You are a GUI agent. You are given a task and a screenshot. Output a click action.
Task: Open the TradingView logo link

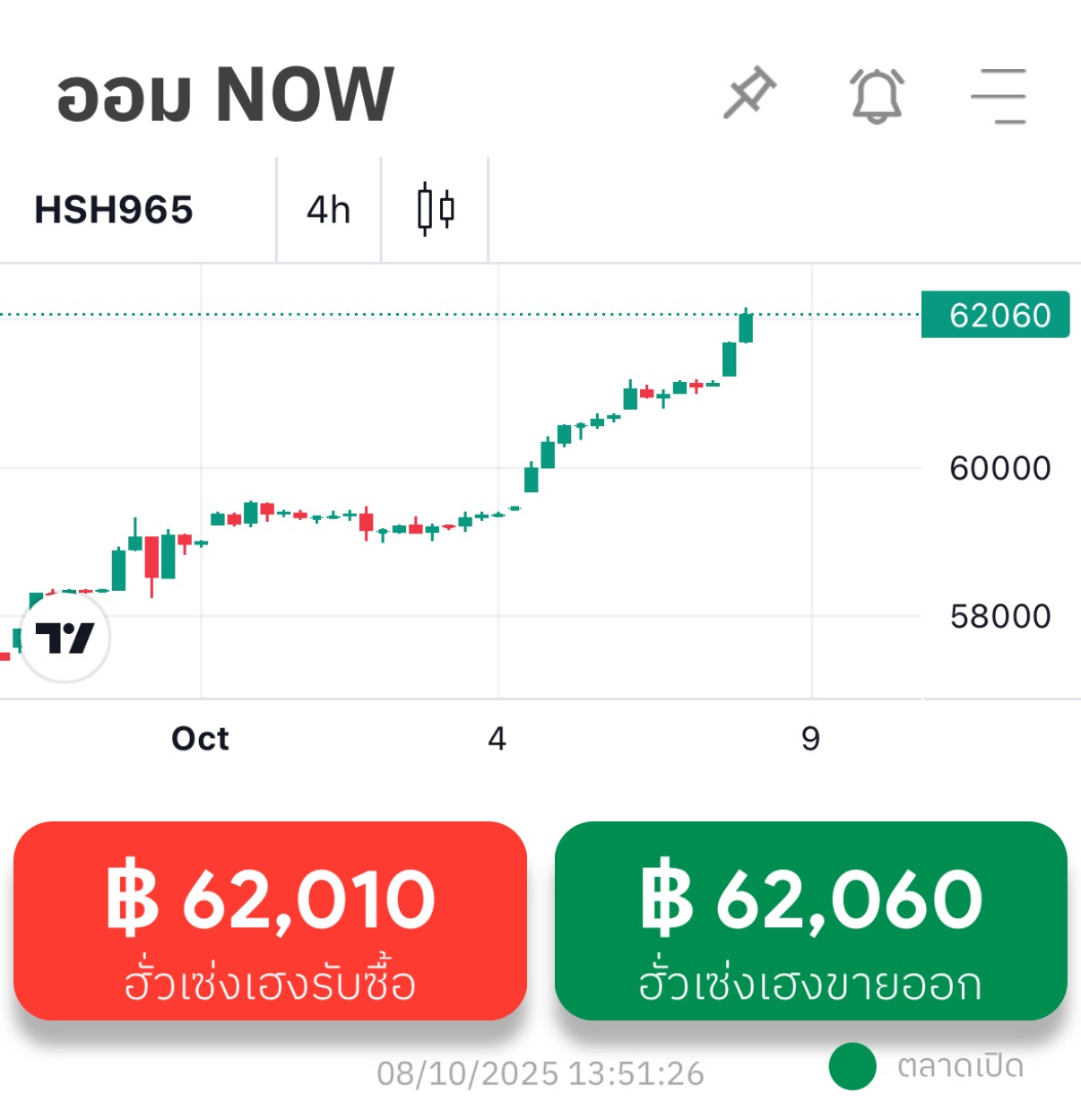(65, 638)
